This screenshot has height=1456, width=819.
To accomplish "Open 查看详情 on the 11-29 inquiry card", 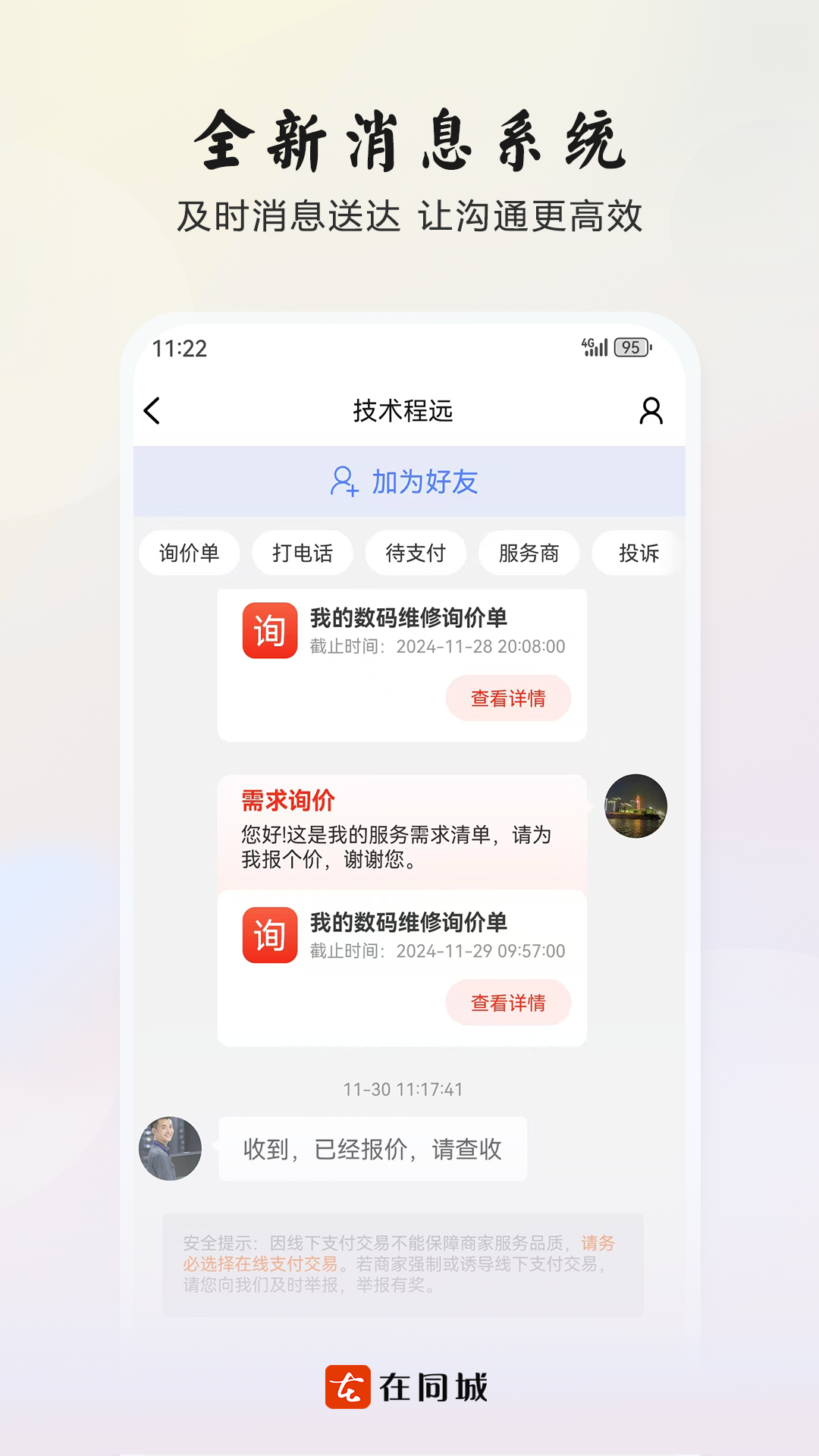I will click(508, 1003).
